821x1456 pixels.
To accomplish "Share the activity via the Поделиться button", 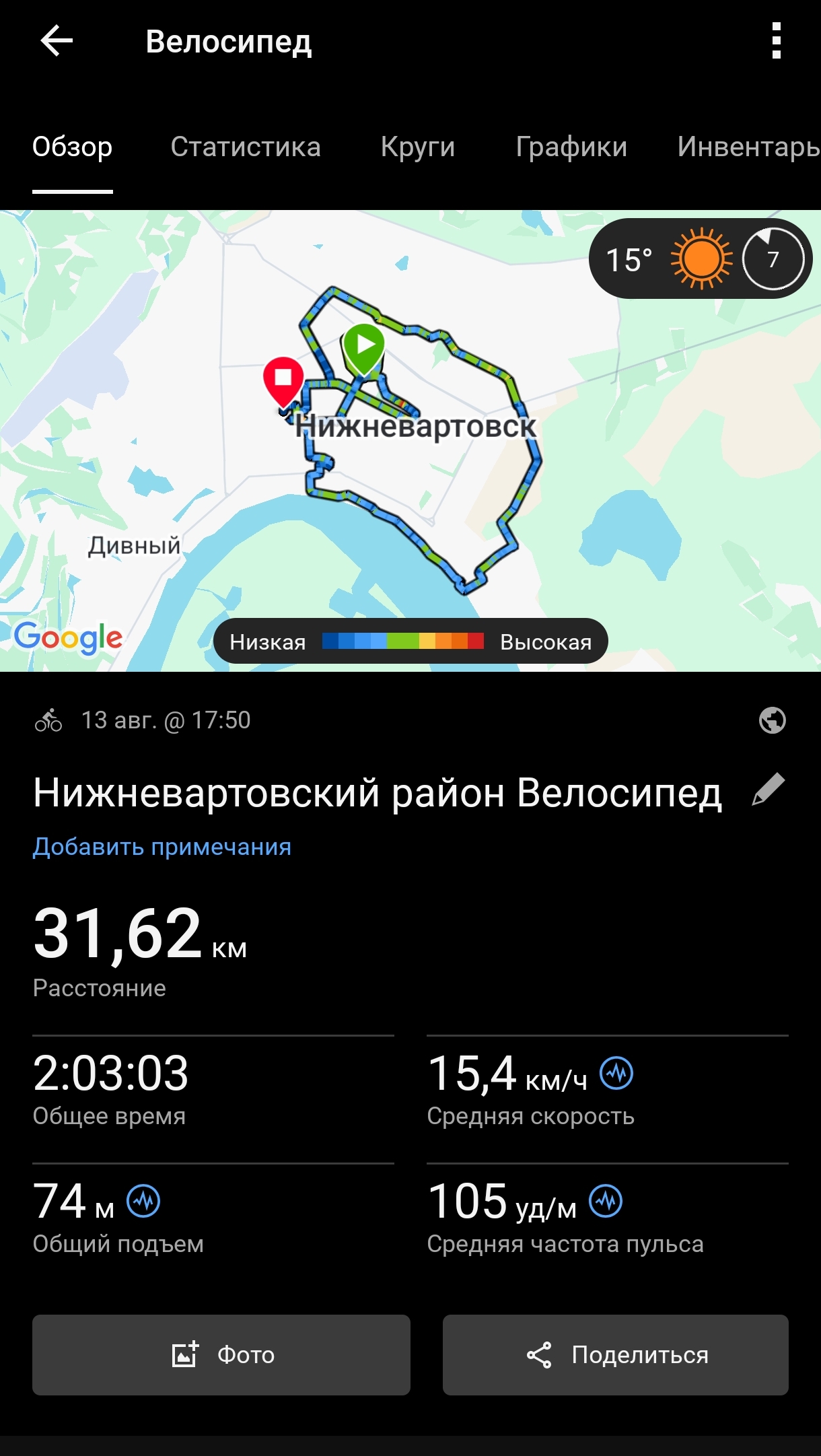I will click(616, 1355).
